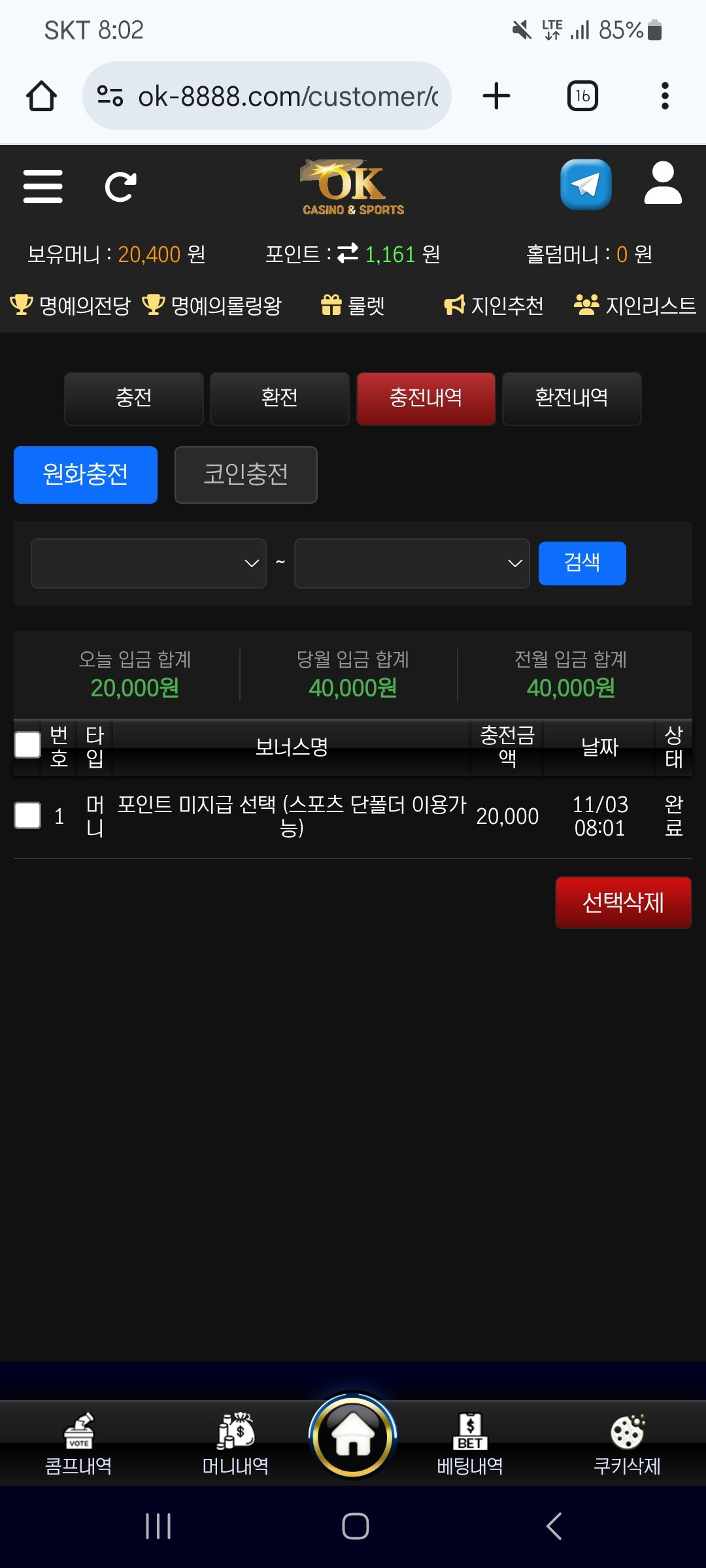
Task: Check the box for deposit row 1
Action: click(27, 815)
